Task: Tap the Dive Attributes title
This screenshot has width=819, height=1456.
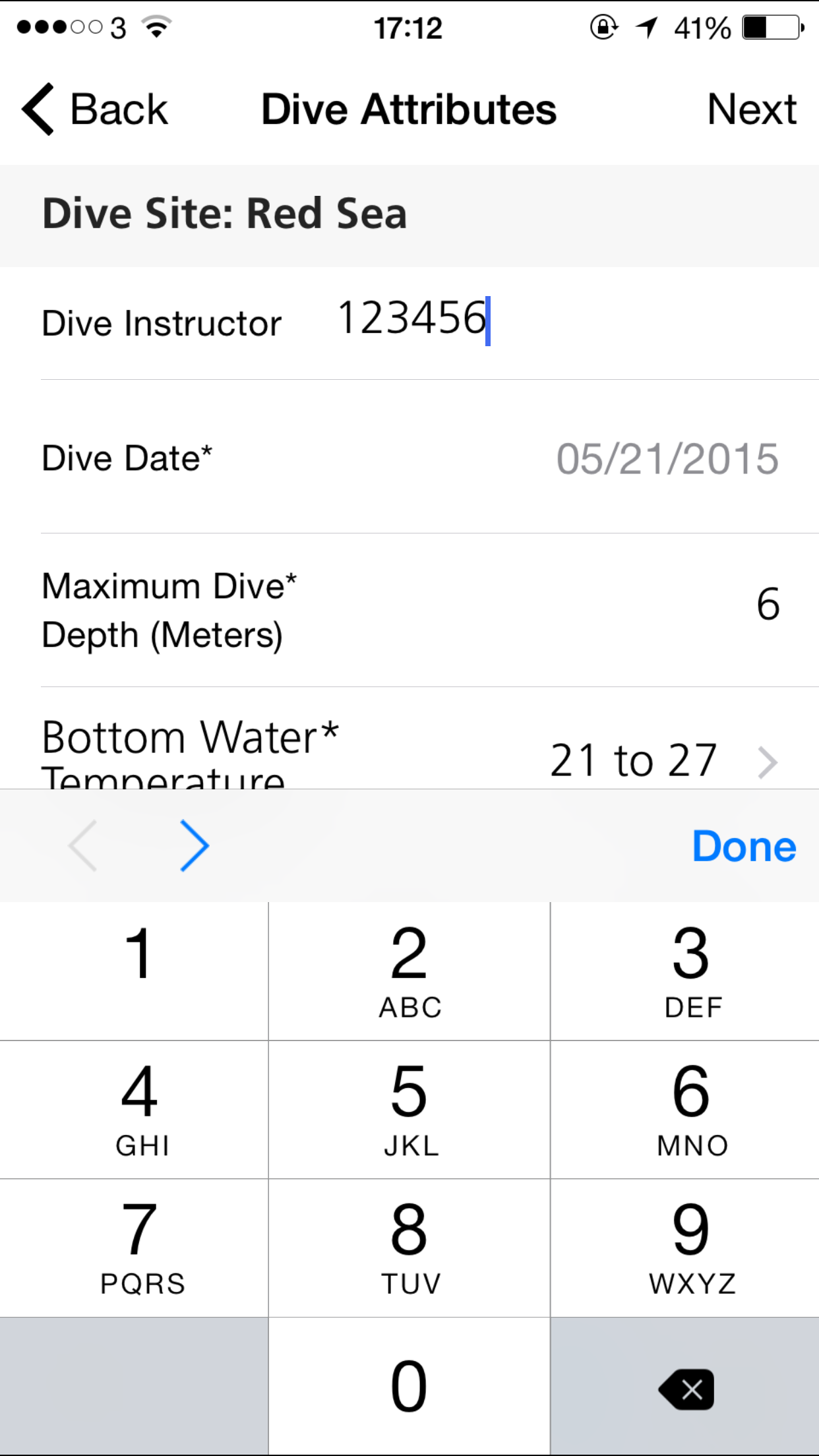Action: [409, 109]
